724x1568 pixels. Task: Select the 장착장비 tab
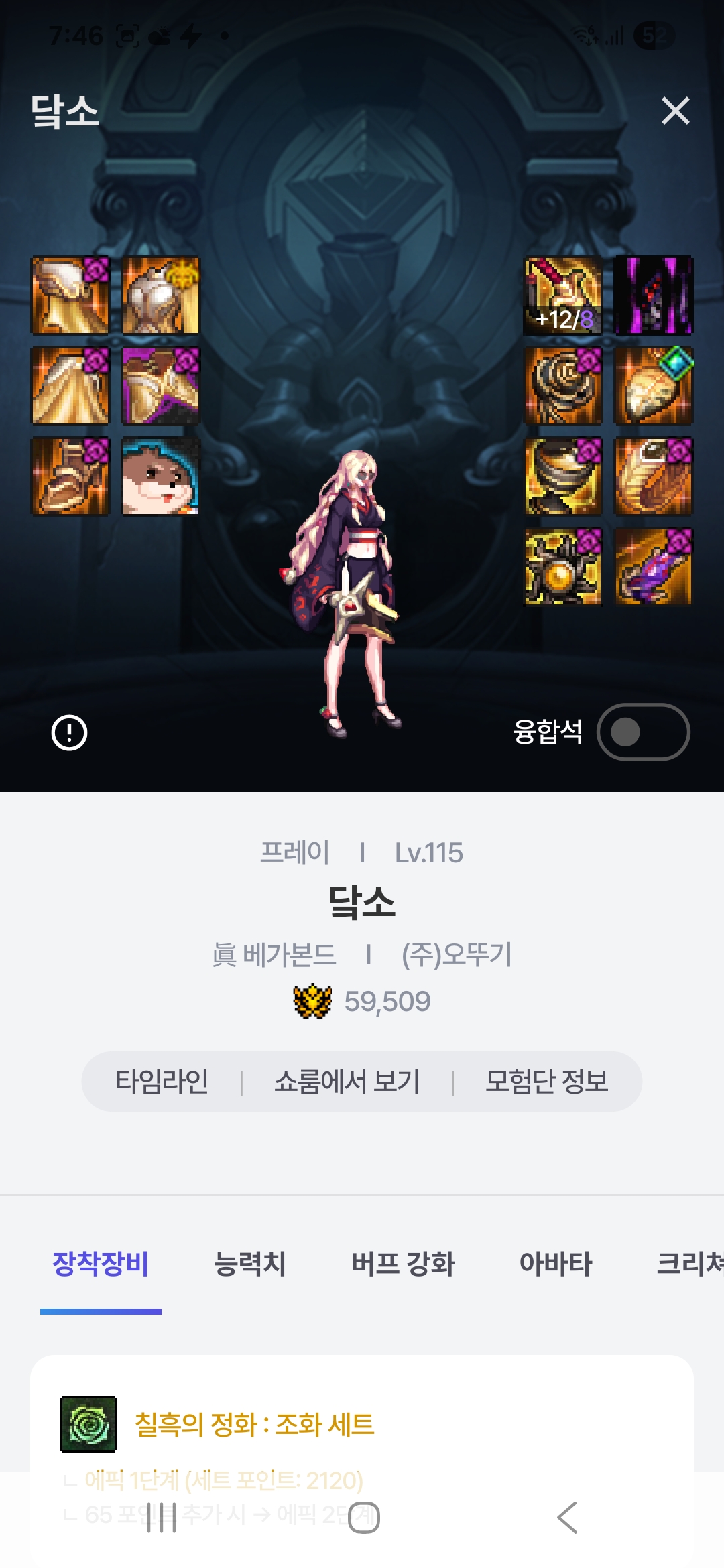pos(101,1264)
